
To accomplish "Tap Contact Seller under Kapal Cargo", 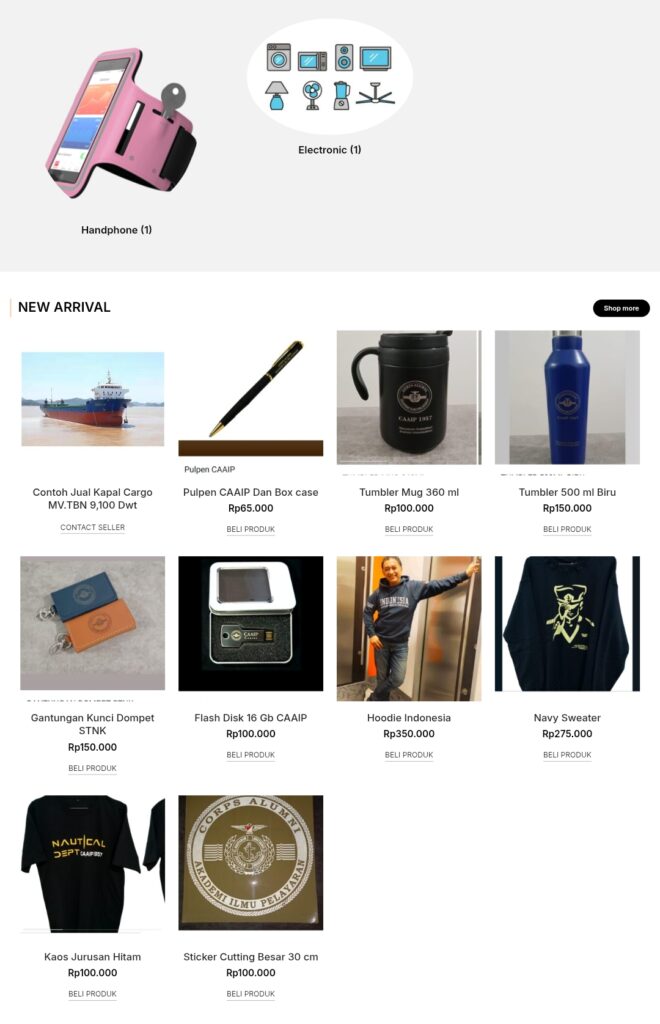I will 92,527.
